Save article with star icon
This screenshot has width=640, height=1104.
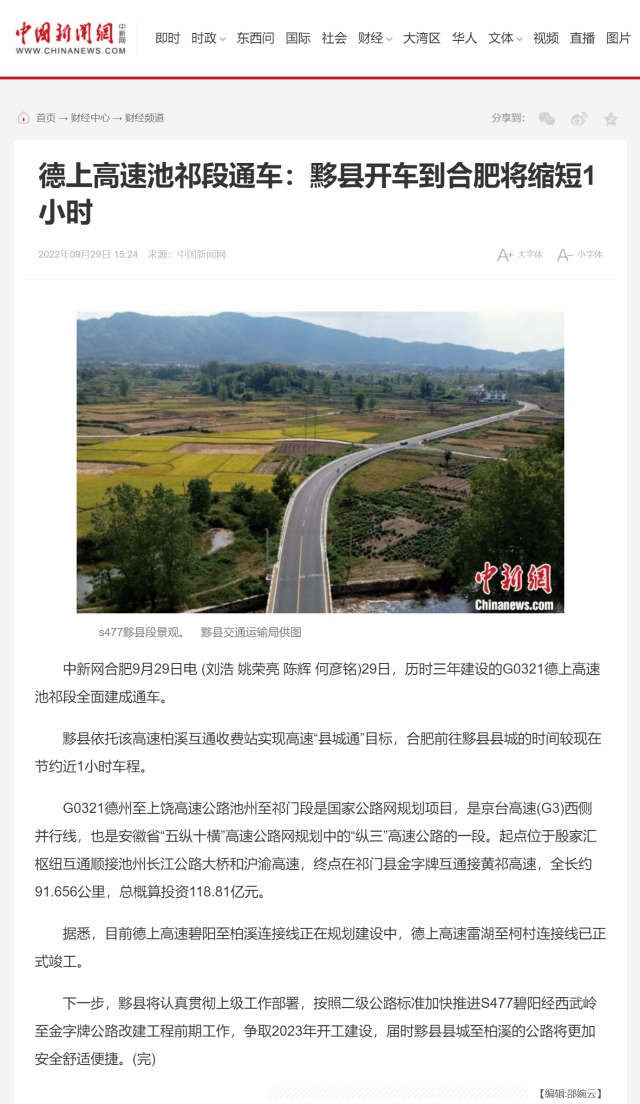(x=611, y=119)
